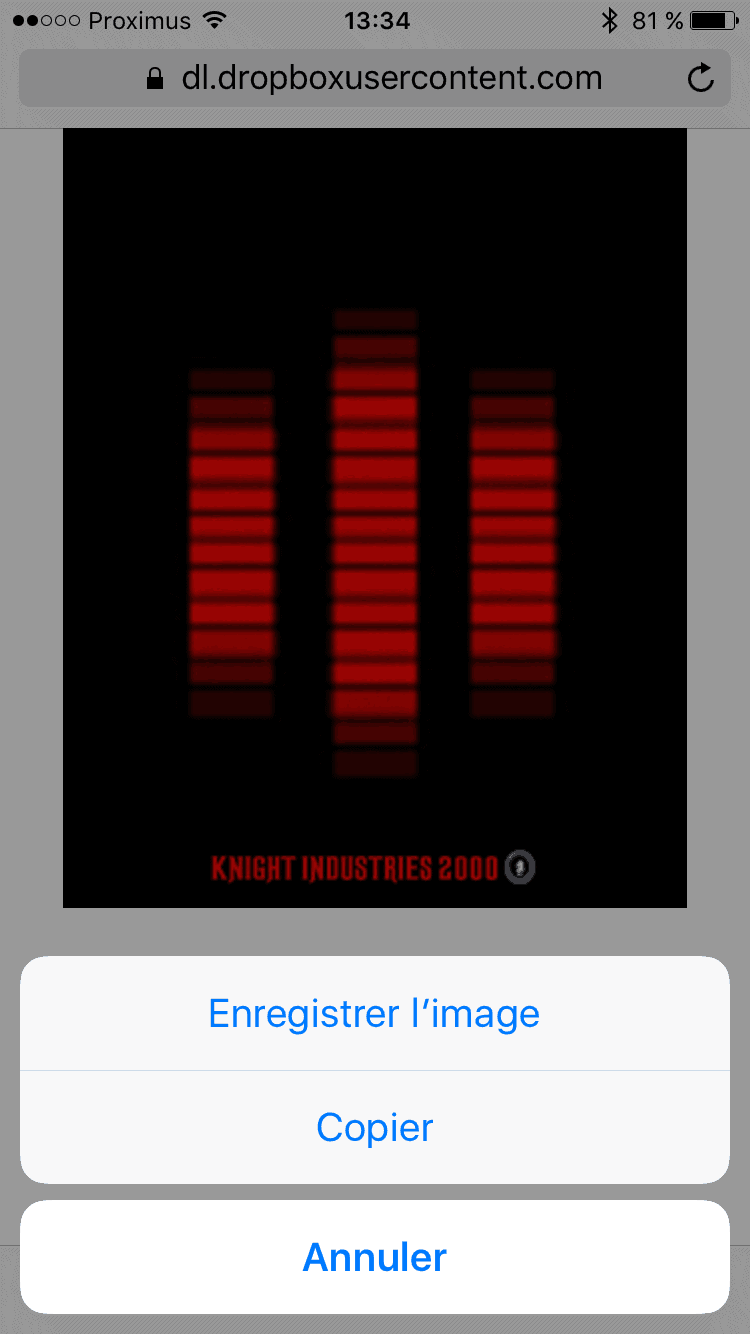Dismiss the action sheet with Annuler
This screenshot has height=1334, width=750.
(374, 1257)
